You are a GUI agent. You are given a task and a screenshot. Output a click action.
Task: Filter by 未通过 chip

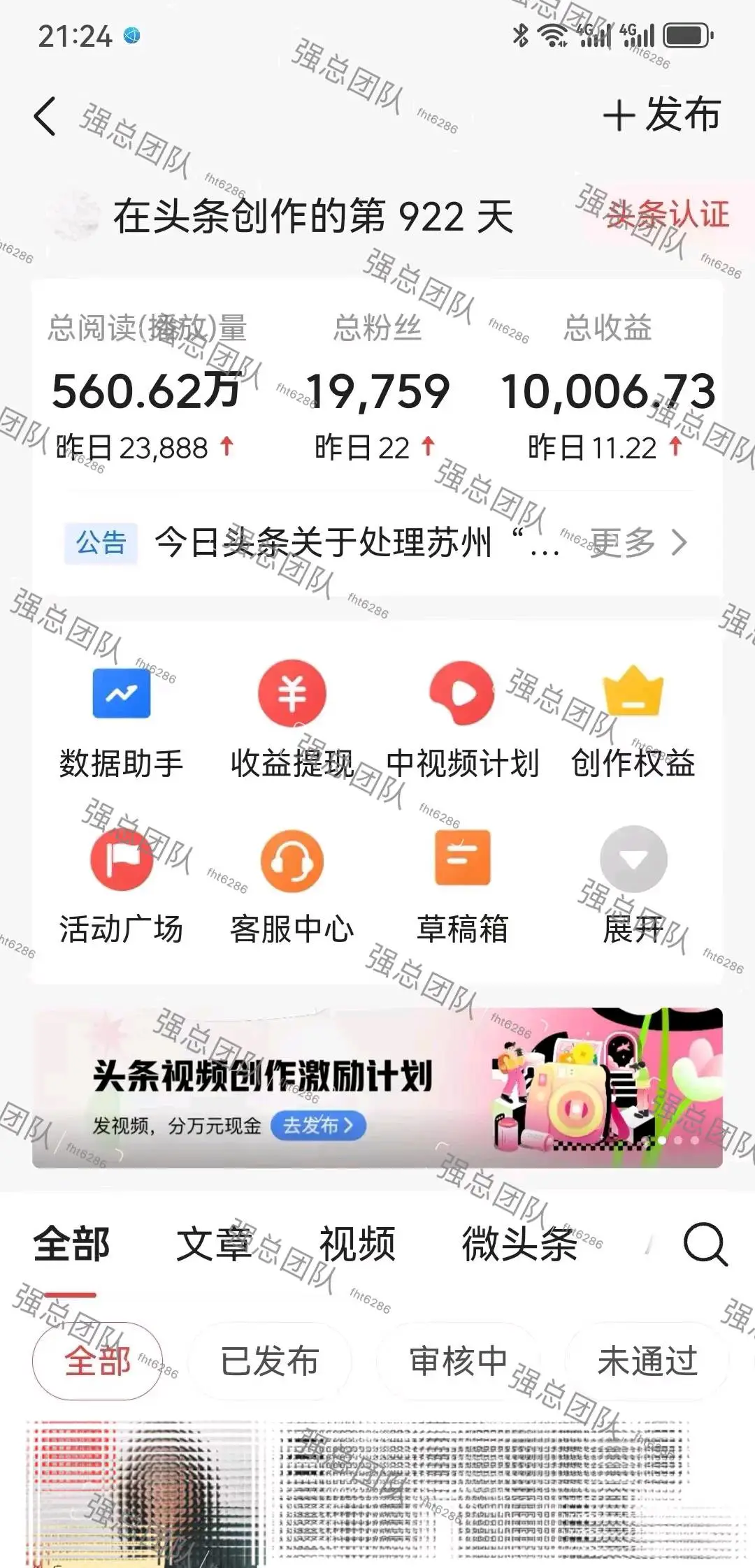(647, 1360)
